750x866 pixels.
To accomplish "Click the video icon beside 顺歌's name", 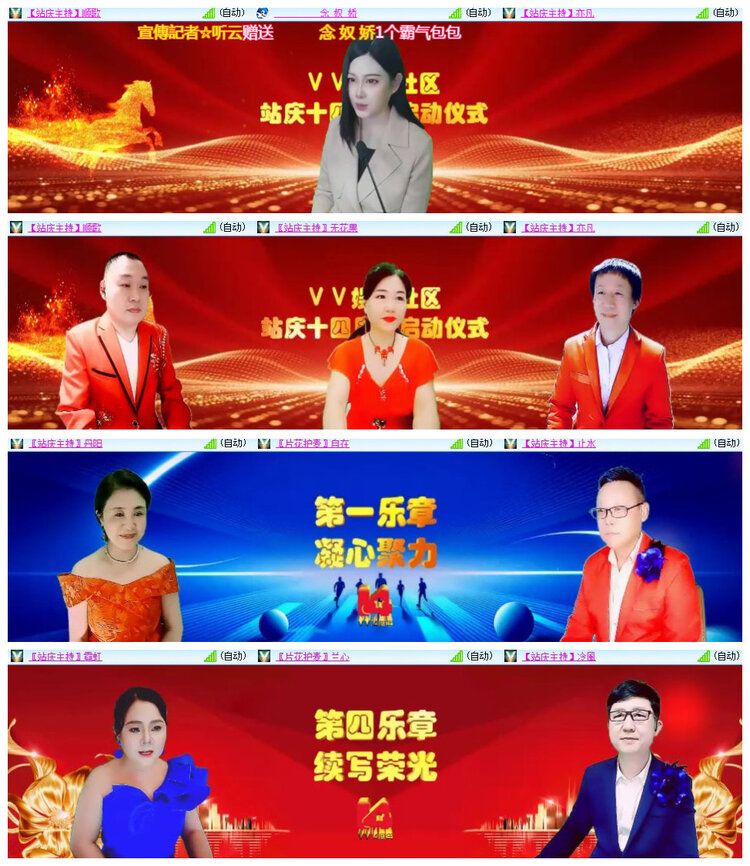I will (12, 14).
